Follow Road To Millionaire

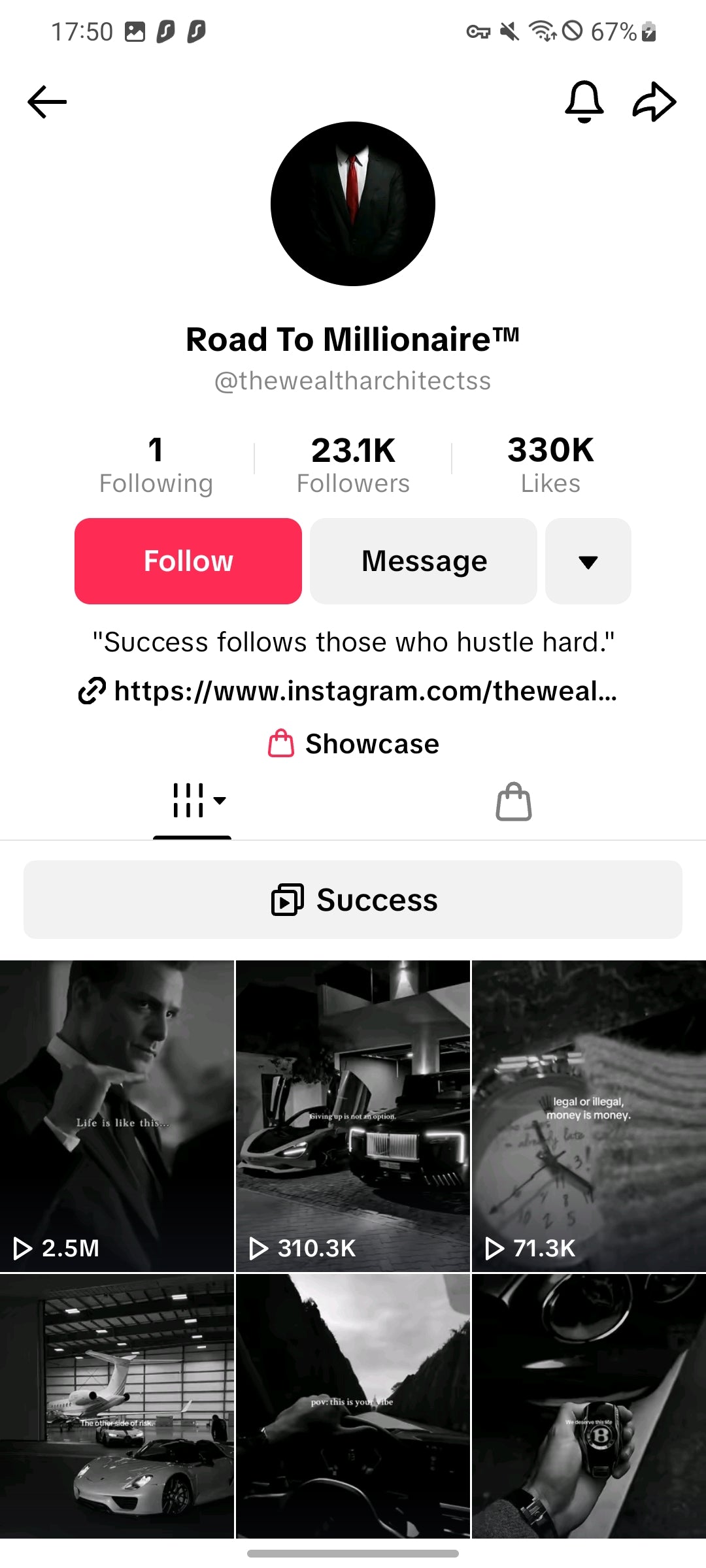[x=188, y=561]
